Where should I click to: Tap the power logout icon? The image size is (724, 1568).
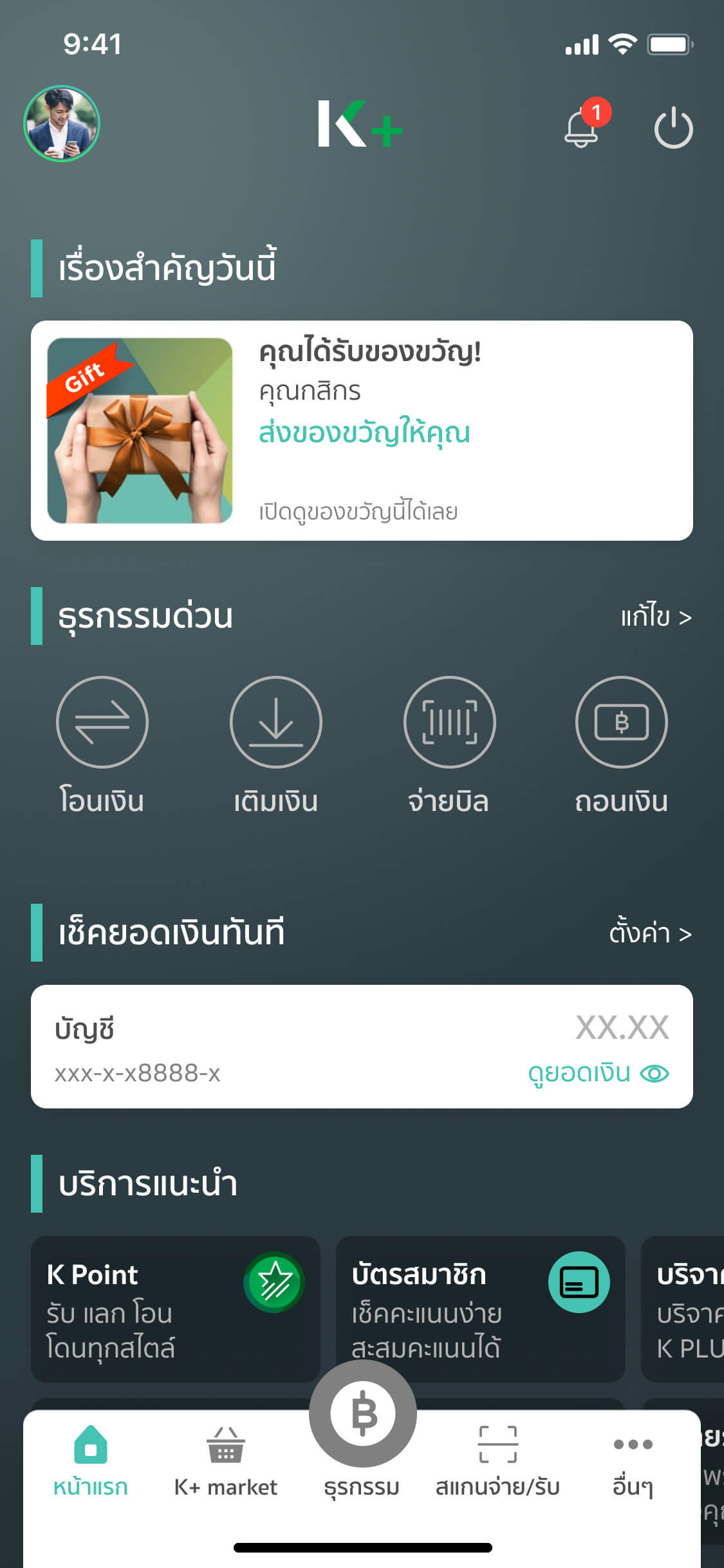[x=673, y=129]
